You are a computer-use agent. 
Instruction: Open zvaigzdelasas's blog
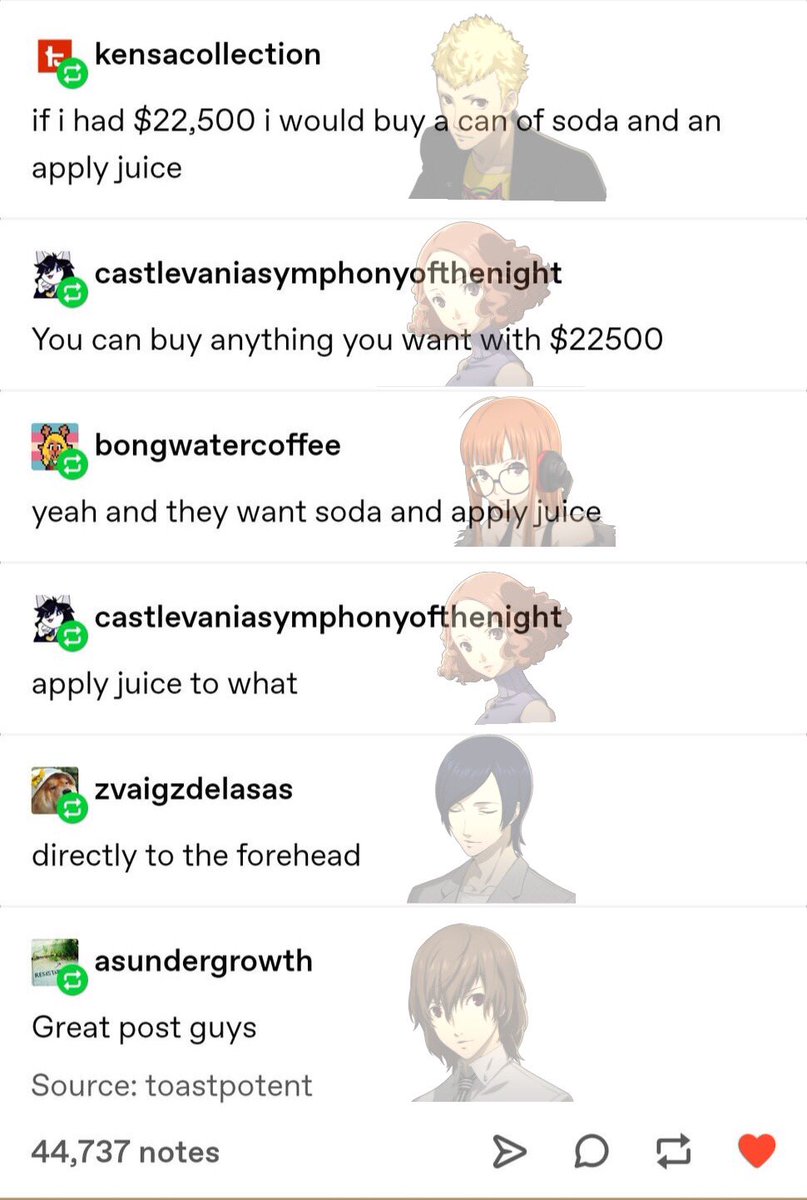click(x=193, y=789)
